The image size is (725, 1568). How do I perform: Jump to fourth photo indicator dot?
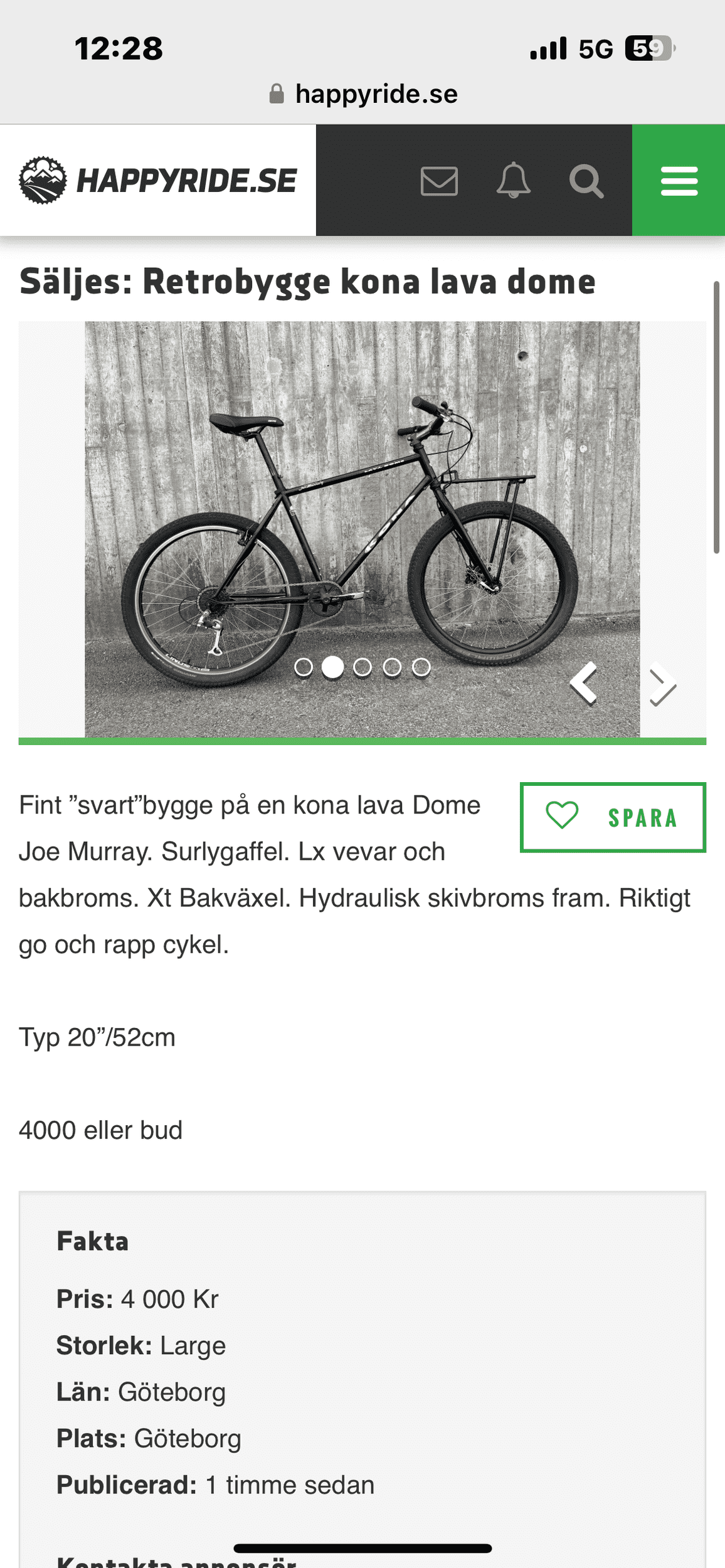click(x=392, y=667)
